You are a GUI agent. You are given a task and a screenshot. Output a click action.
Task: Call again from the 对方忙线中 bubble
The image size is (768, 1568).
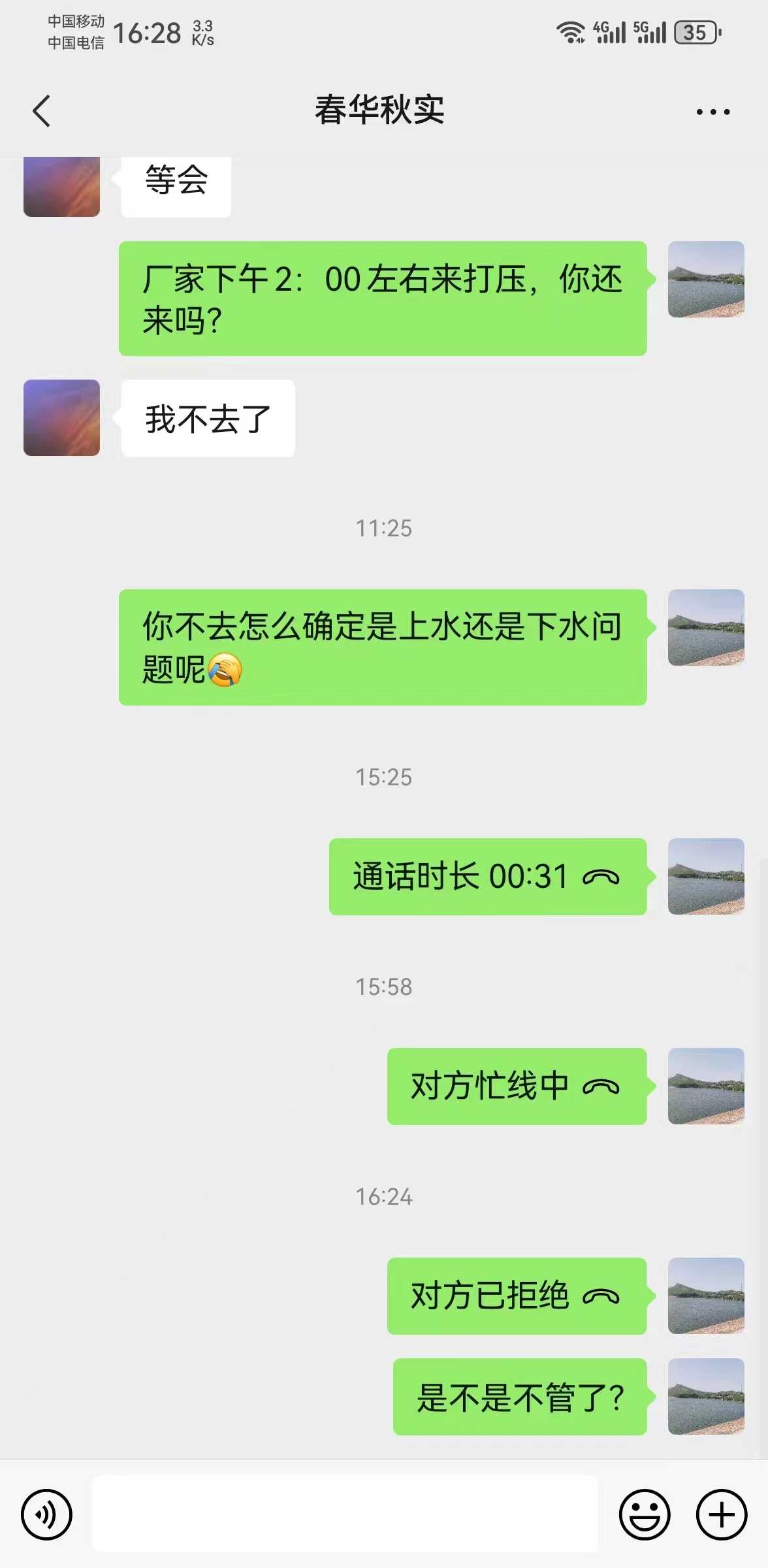516,1086
